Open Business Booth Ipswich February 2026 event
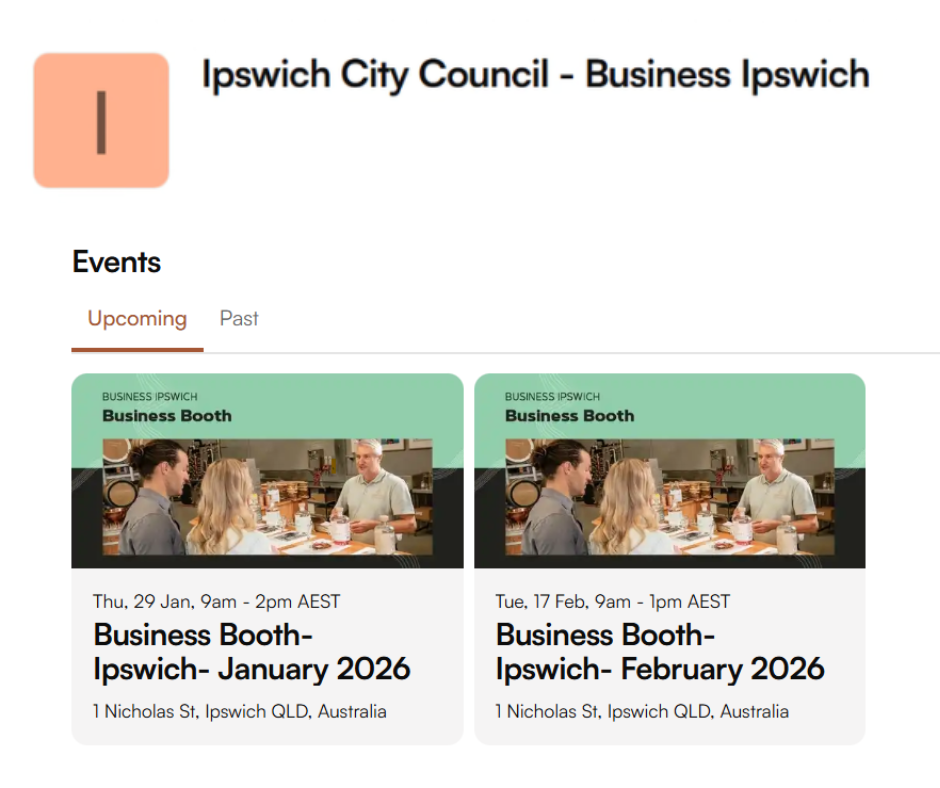Image resolution: width=940 pixels, height=788 pixels. coord(659,652)
